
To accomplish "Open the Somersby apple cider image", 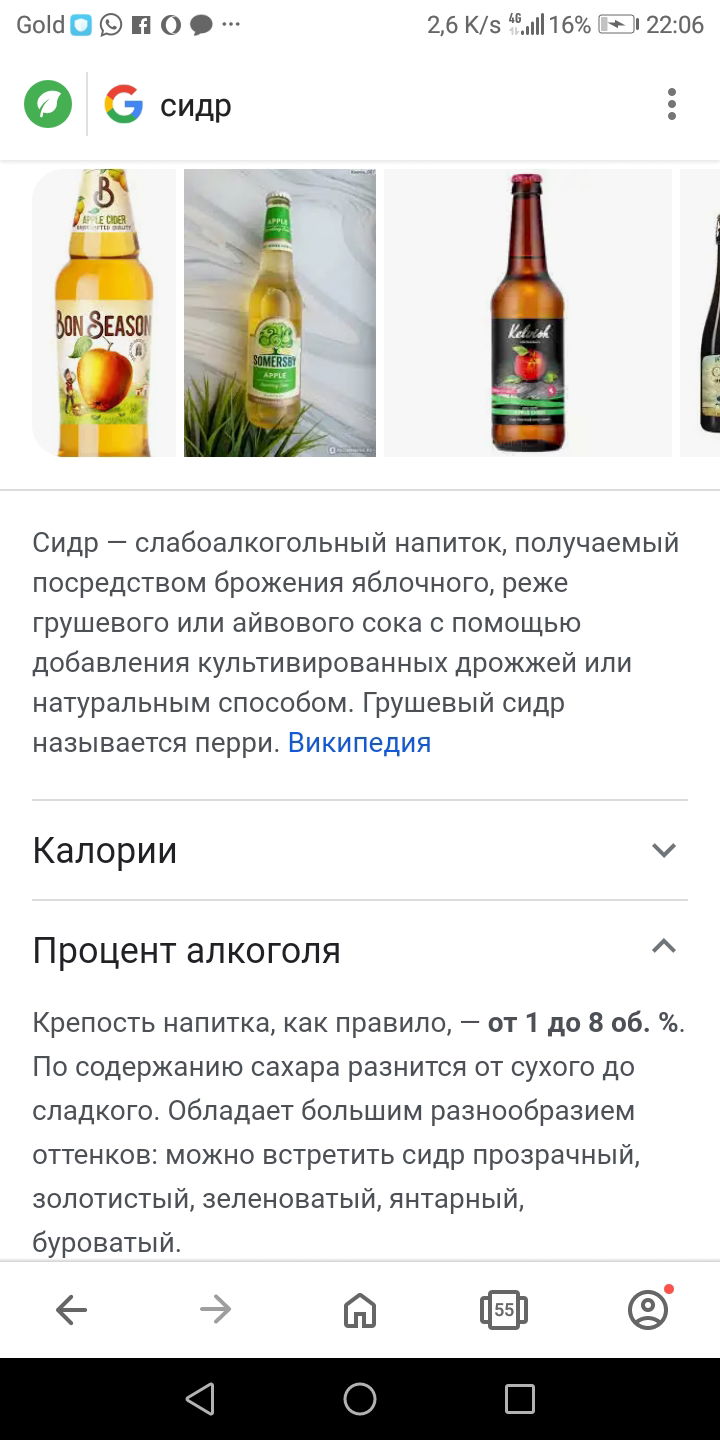I will (280, 313).
